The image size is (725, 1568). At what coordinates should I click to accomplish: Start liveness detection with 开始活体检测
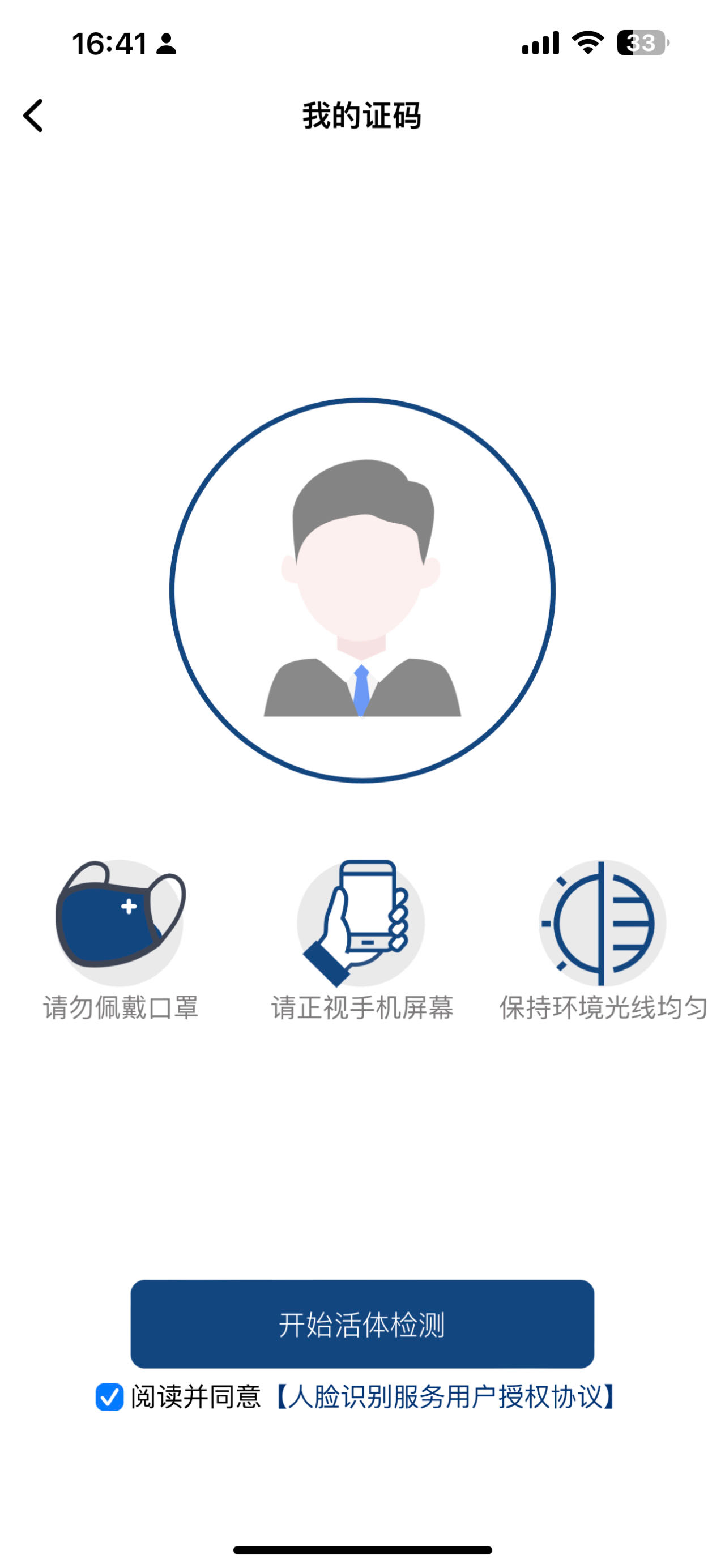[x=362, y=1324]
